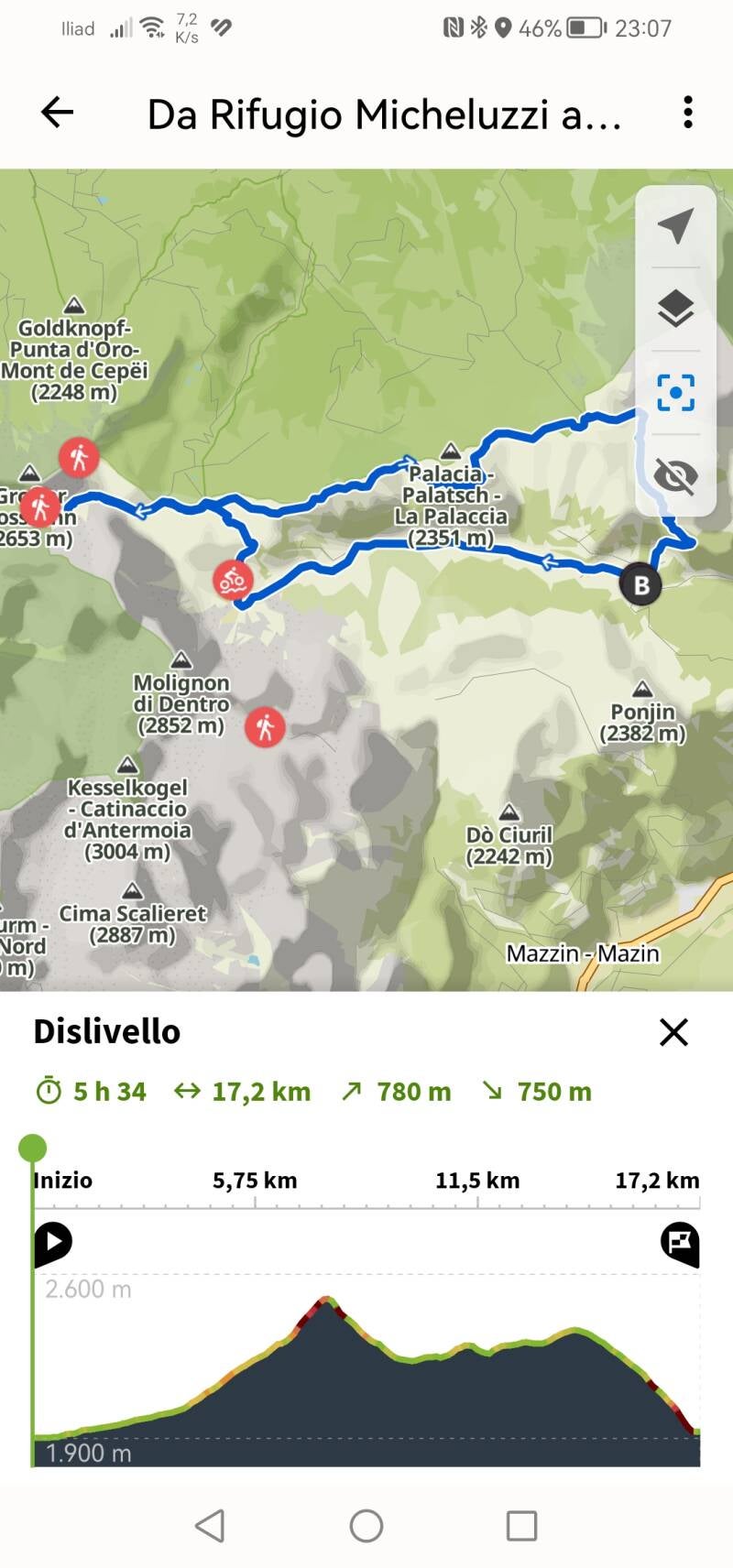
Task: Select the cycling marker on the map
Action: click(x=233, y=580)
